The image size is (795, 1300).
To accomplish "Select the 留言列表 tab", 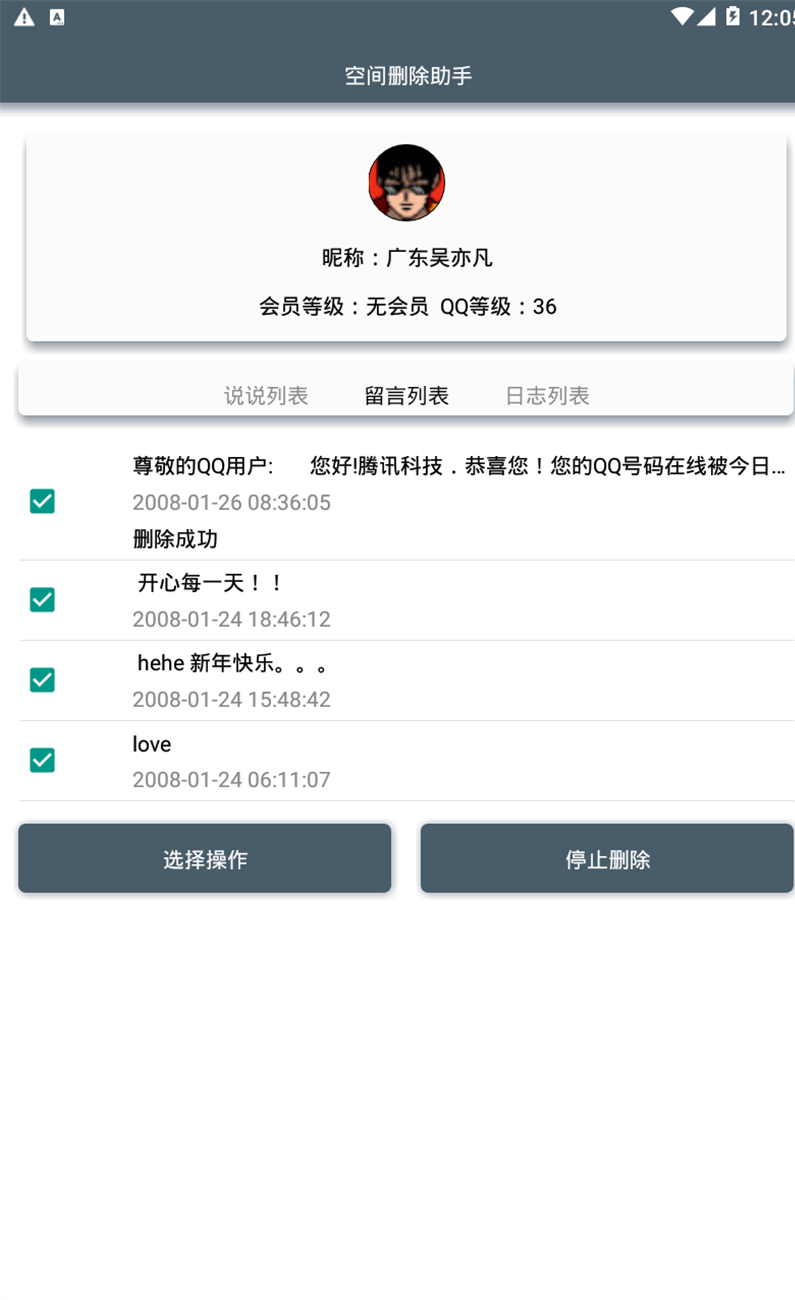I will 406,396.
